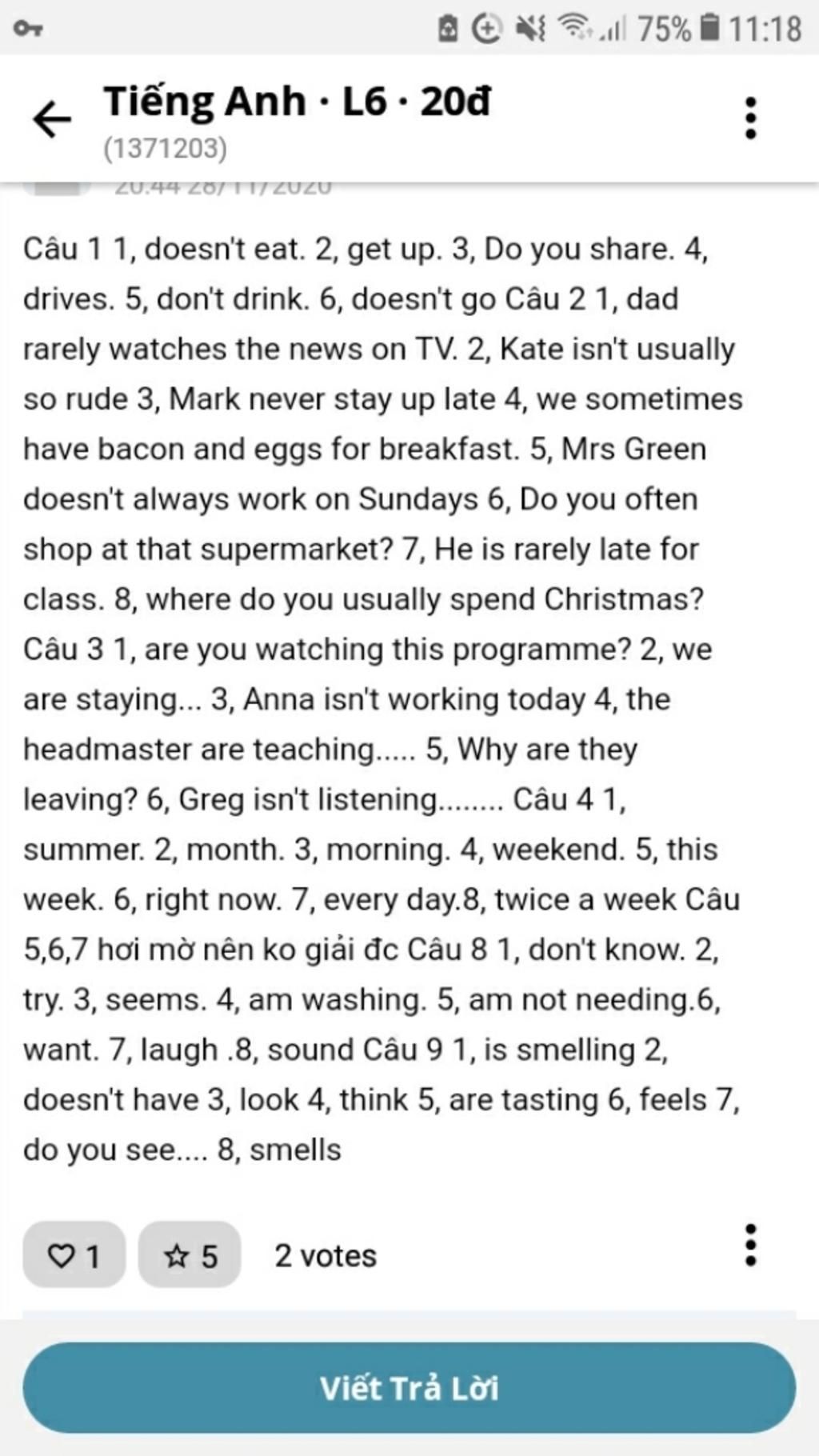
Task: Like this answer with the heart button
Action: (x=74, y=1255)
